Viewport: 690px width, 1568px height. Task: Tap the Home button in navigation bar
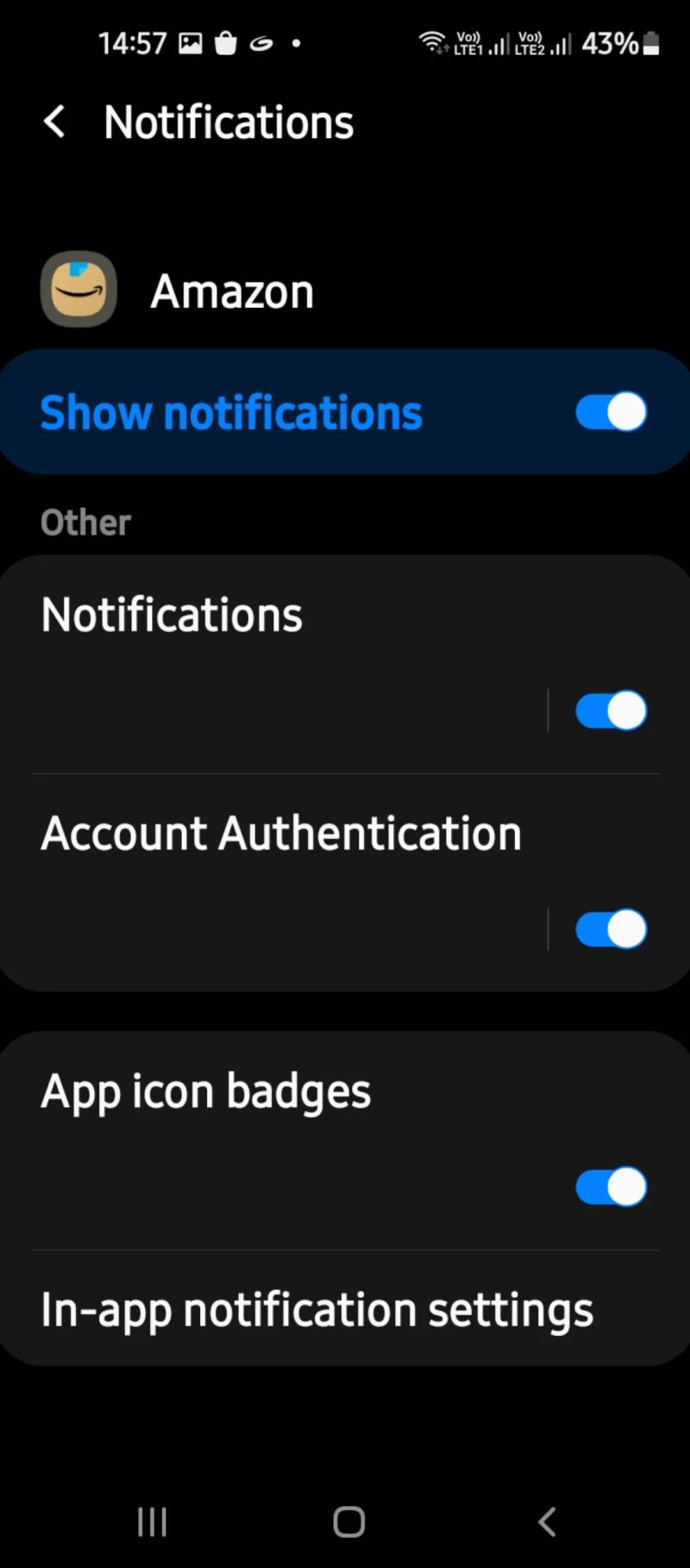tap(346, 1521)
